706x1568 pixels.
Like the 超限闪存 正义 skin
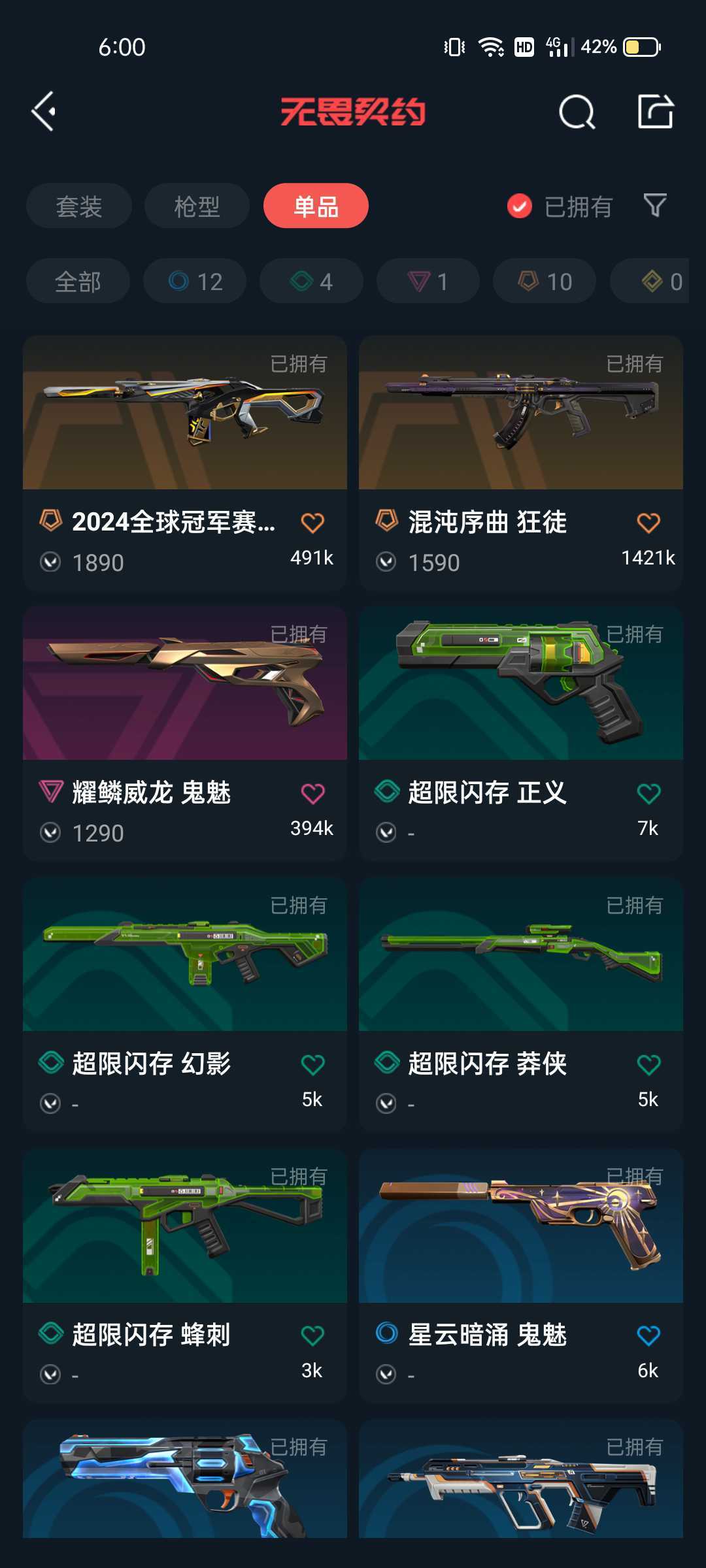(x=648, y=794)
